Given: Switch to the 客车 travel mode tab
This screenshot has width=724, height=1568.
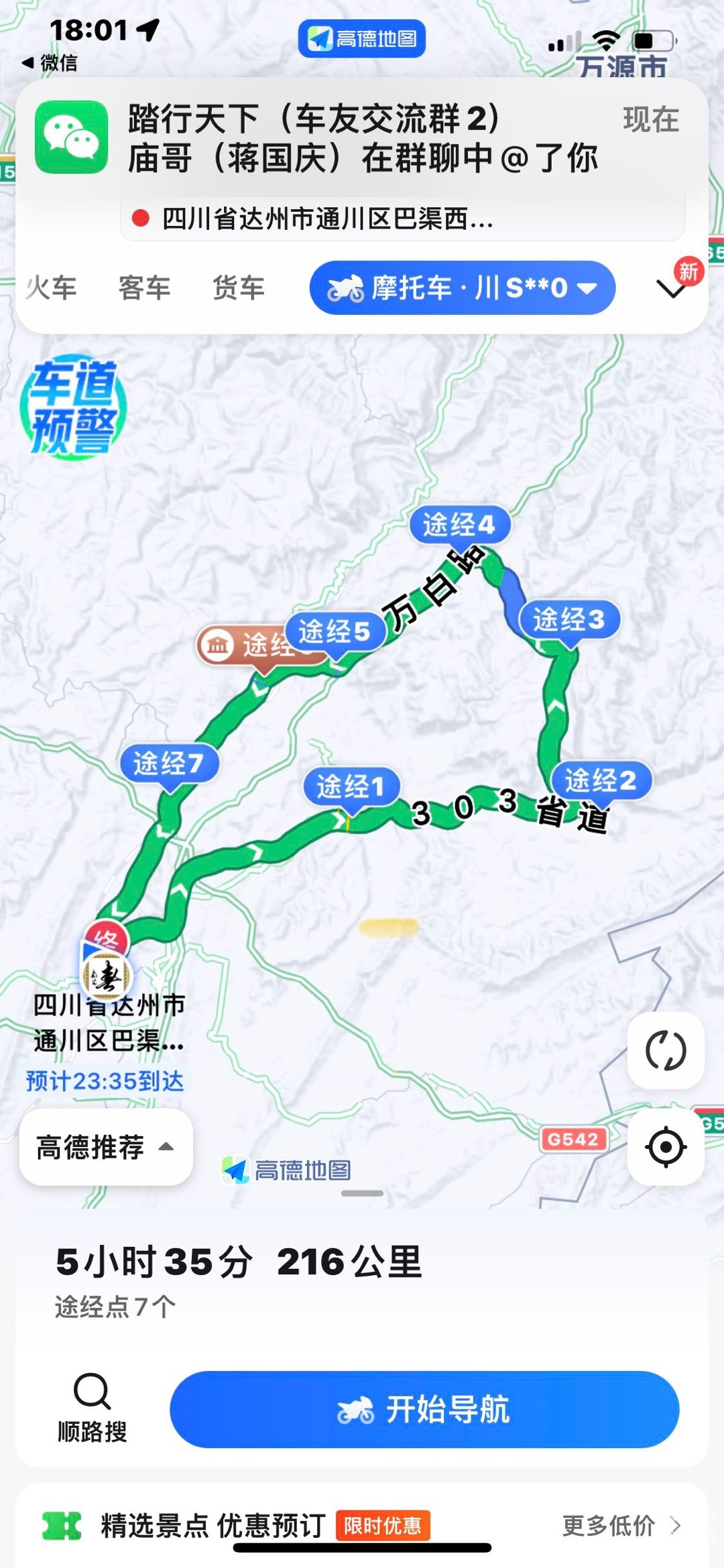Looking at the screenshot, I should 144,288.
